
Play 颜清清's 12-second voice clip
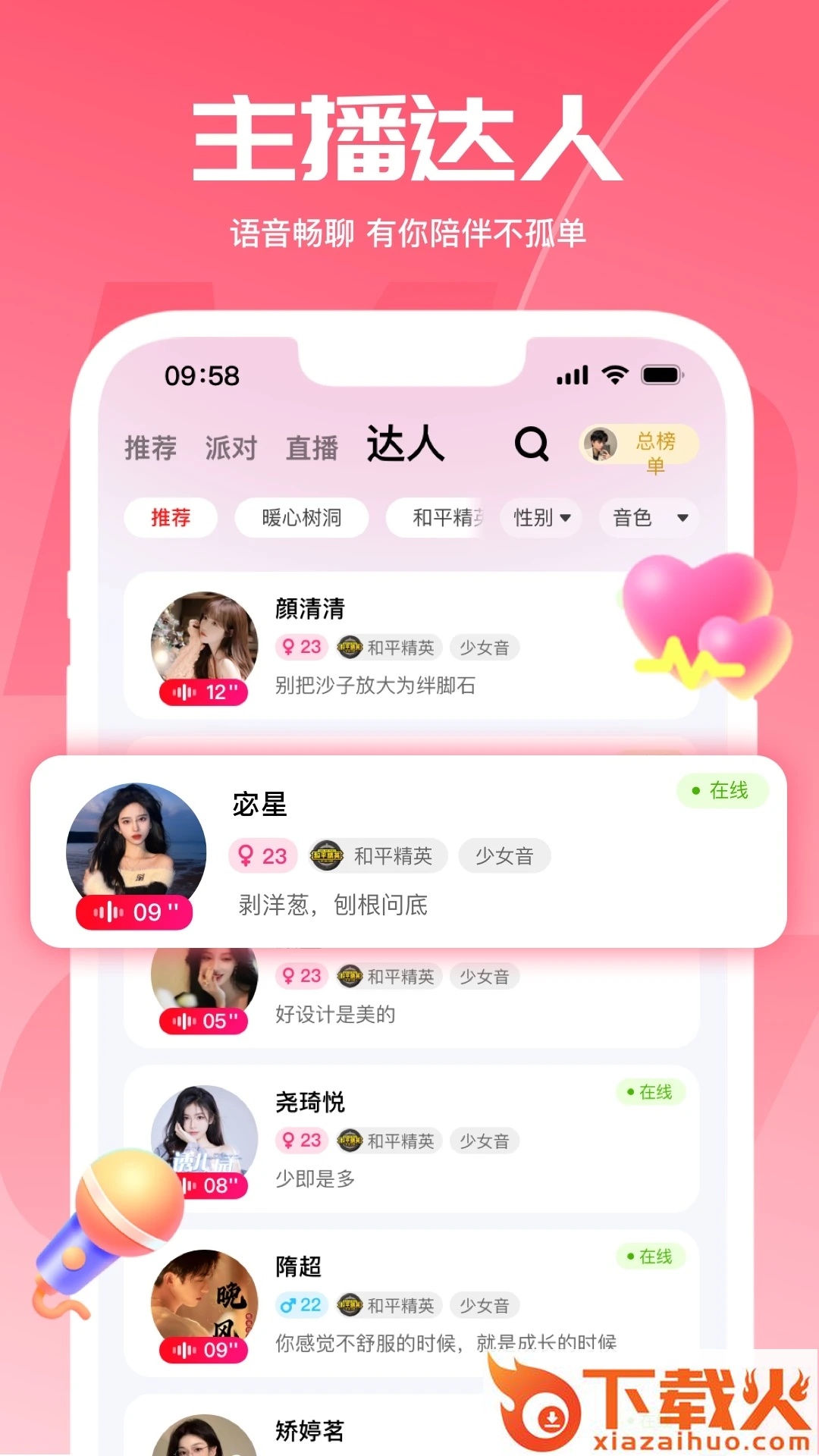coord(202,689)
